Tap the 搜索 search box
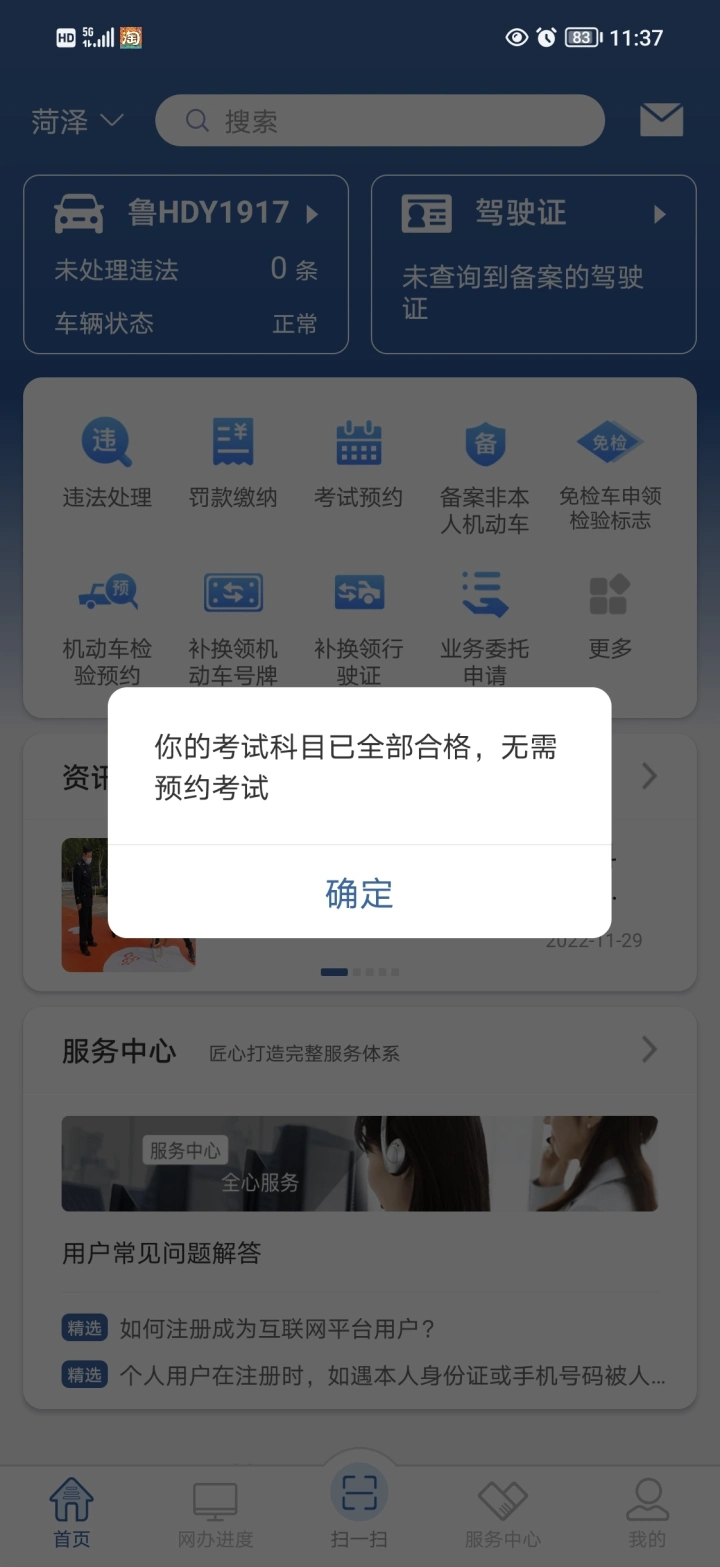Viewport: 720px width, 1567px height. click(x=380, y=121)
